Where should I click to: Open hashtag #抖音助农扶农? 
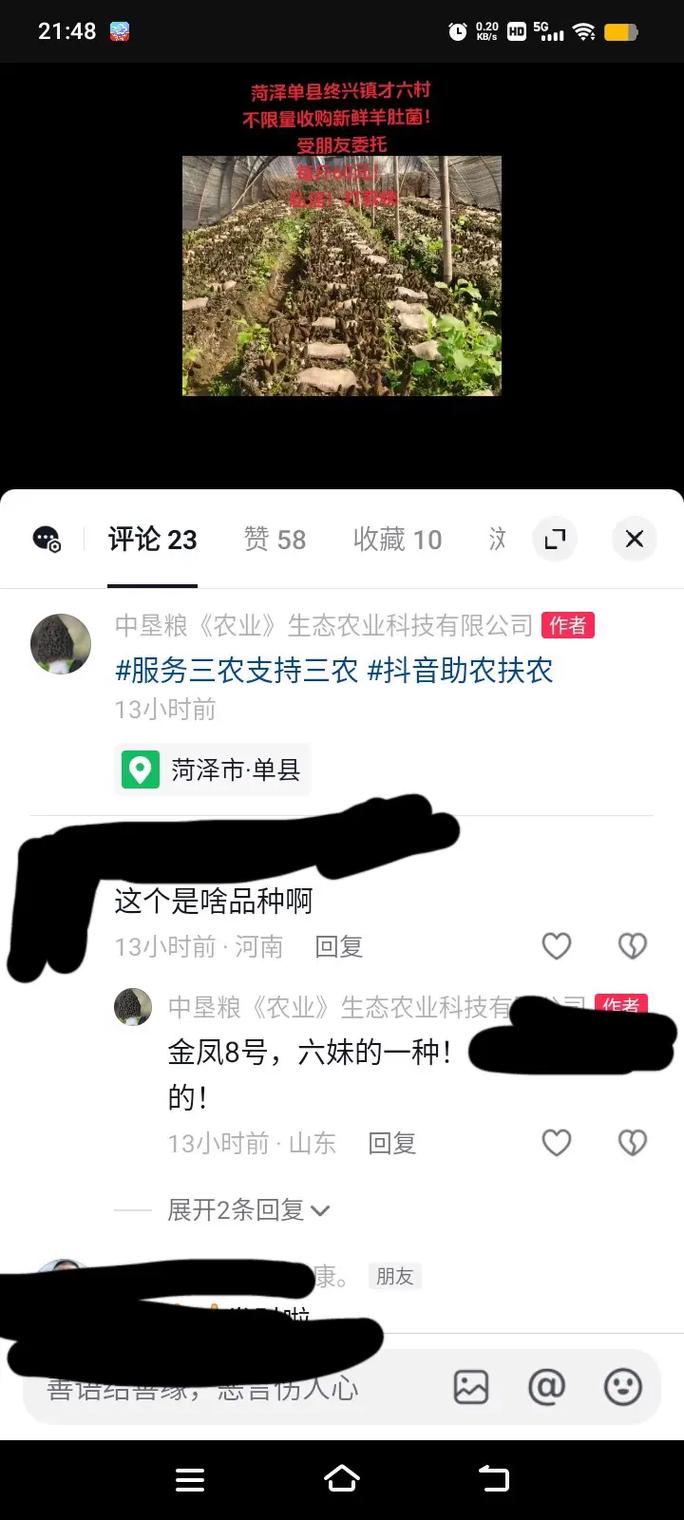click(x=460, y=670)
